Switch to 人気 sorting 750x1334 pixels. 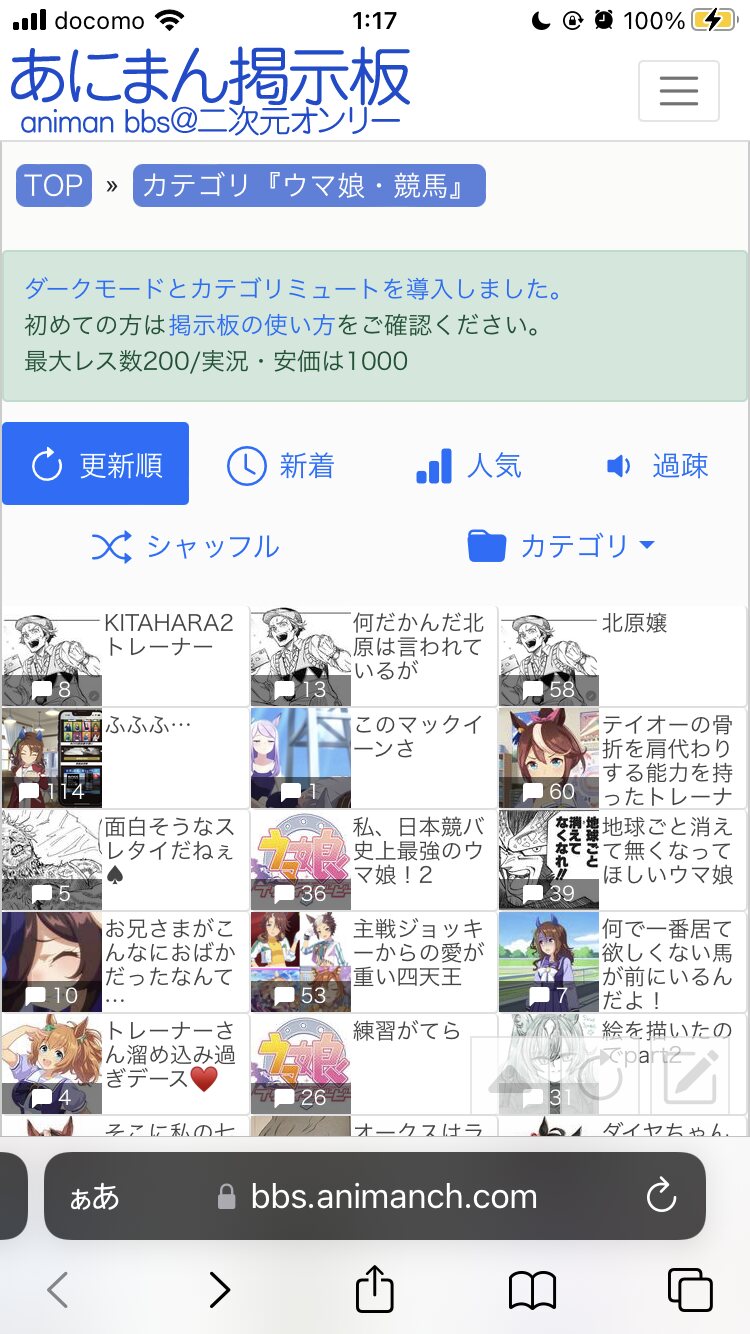tap(468, 466)
